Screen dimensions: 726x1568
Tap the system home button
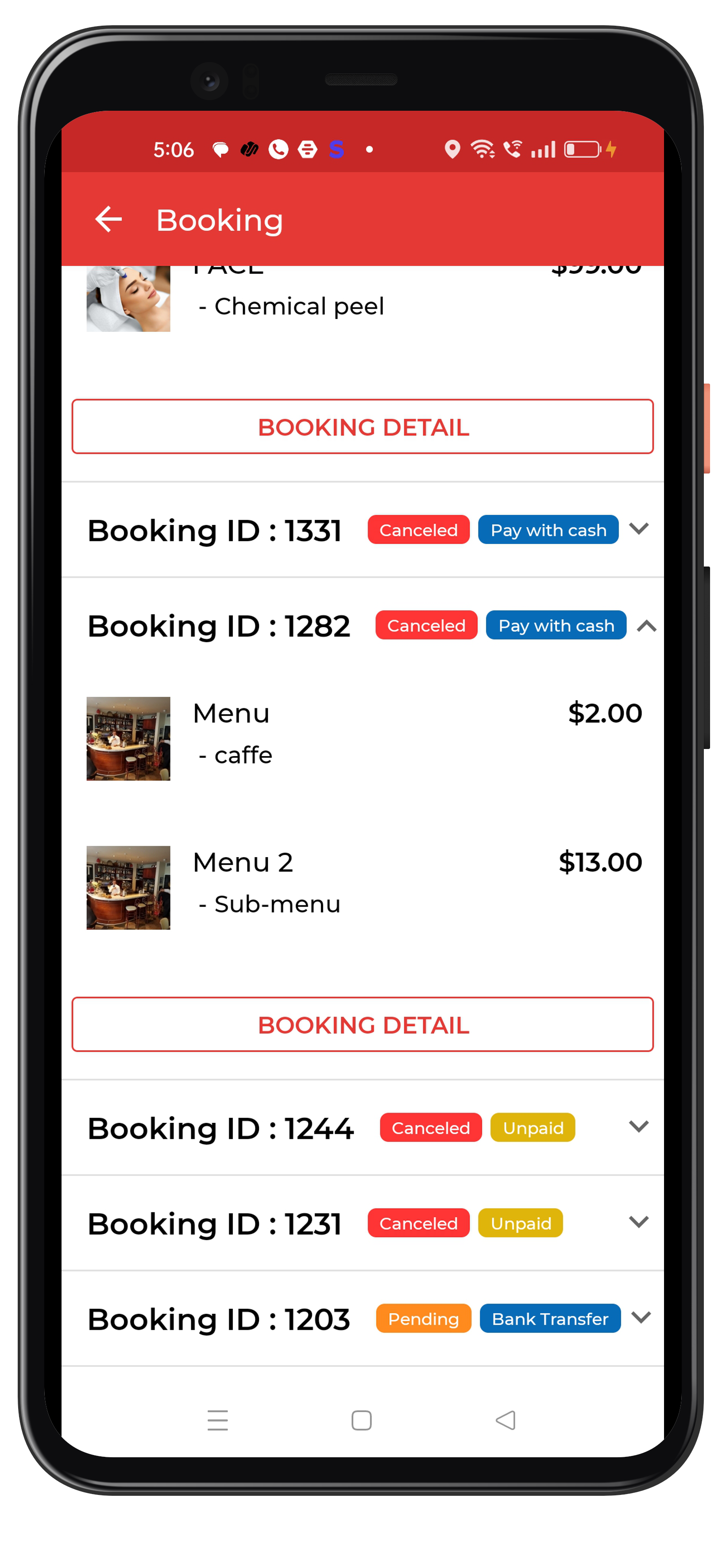[362, 1421]
